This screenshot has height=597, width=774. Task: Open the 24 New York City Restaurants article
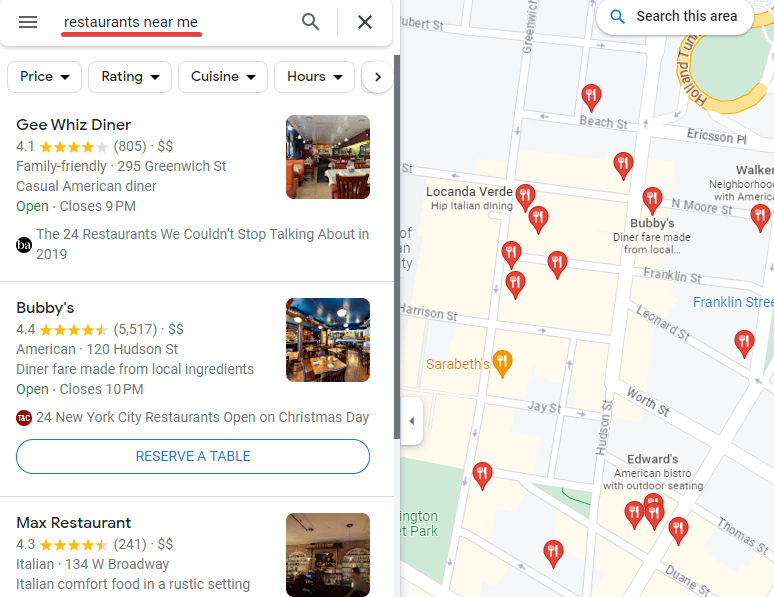point(202,418)
